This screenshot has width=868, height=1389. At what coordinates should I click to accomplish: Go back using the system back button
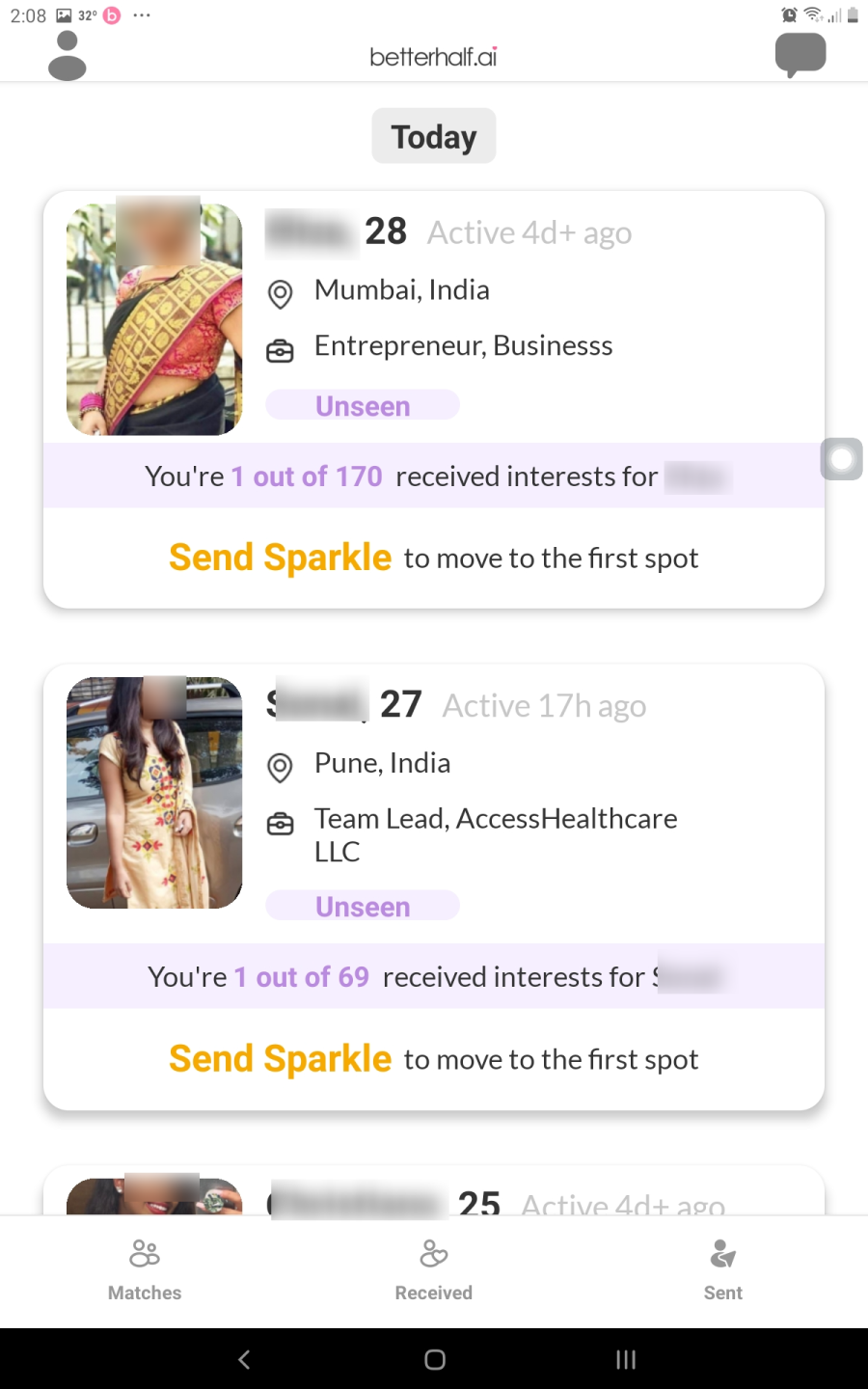click(244, 1359)
